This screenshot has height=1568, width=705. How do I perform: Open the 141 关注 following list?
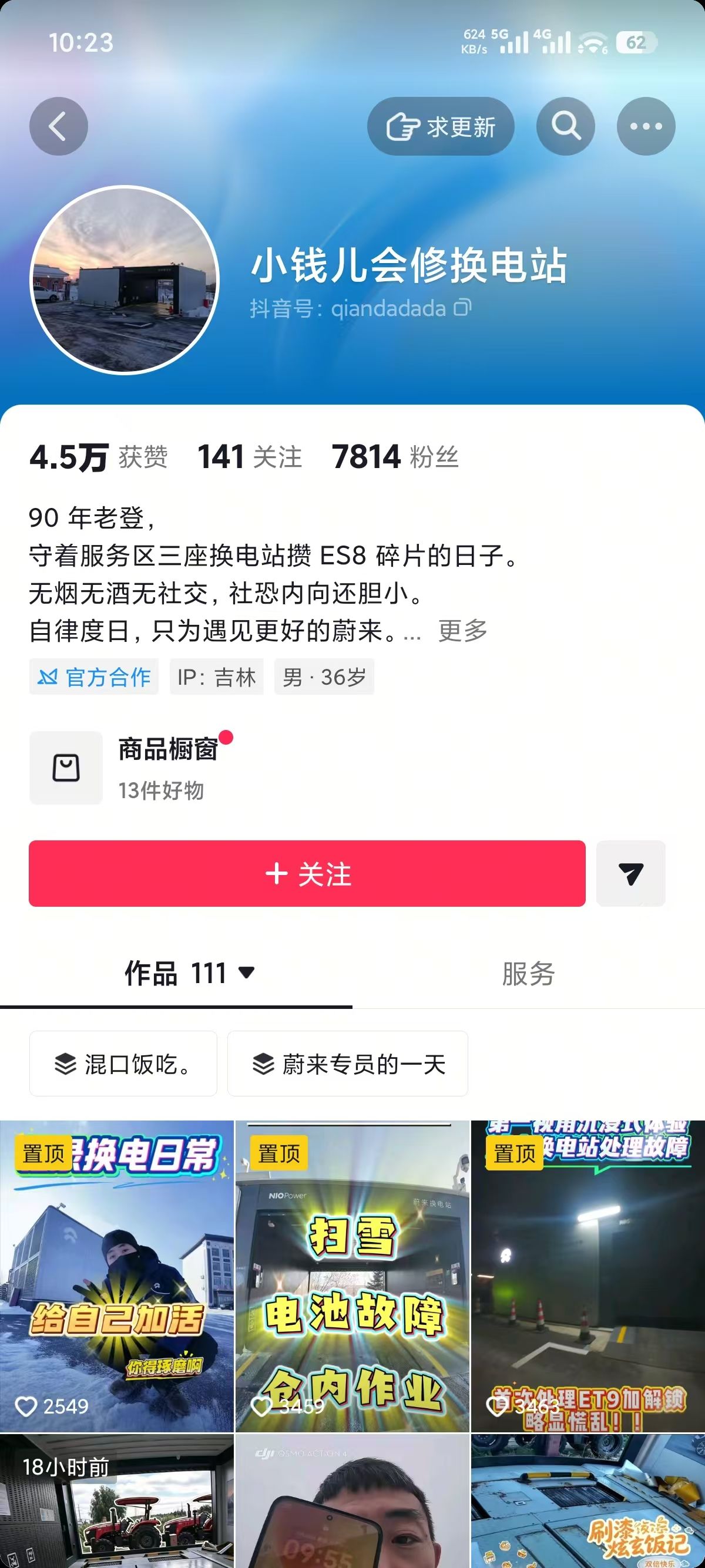pos(250,456)
